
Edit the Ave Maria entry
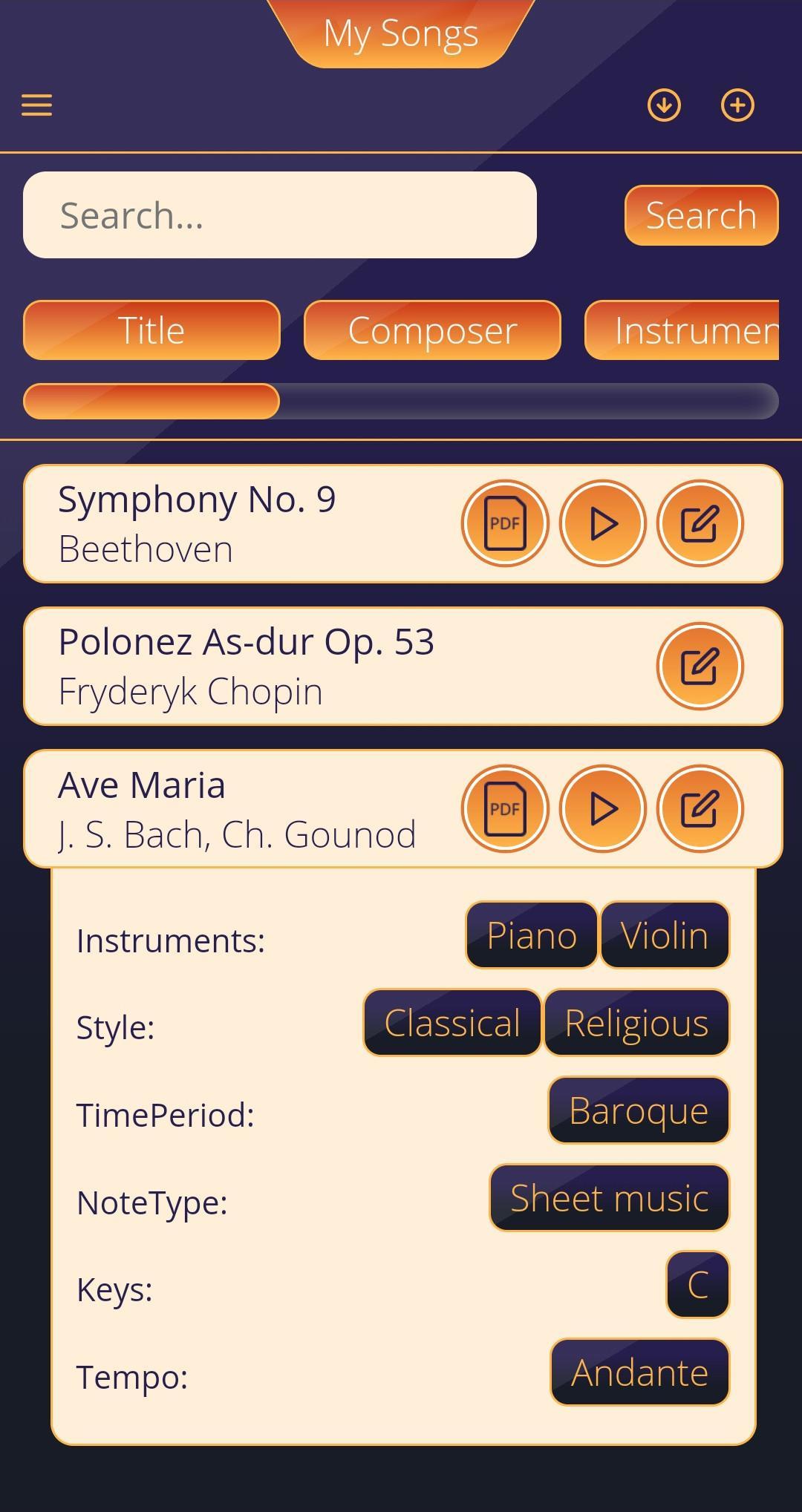tap(700, 808)
